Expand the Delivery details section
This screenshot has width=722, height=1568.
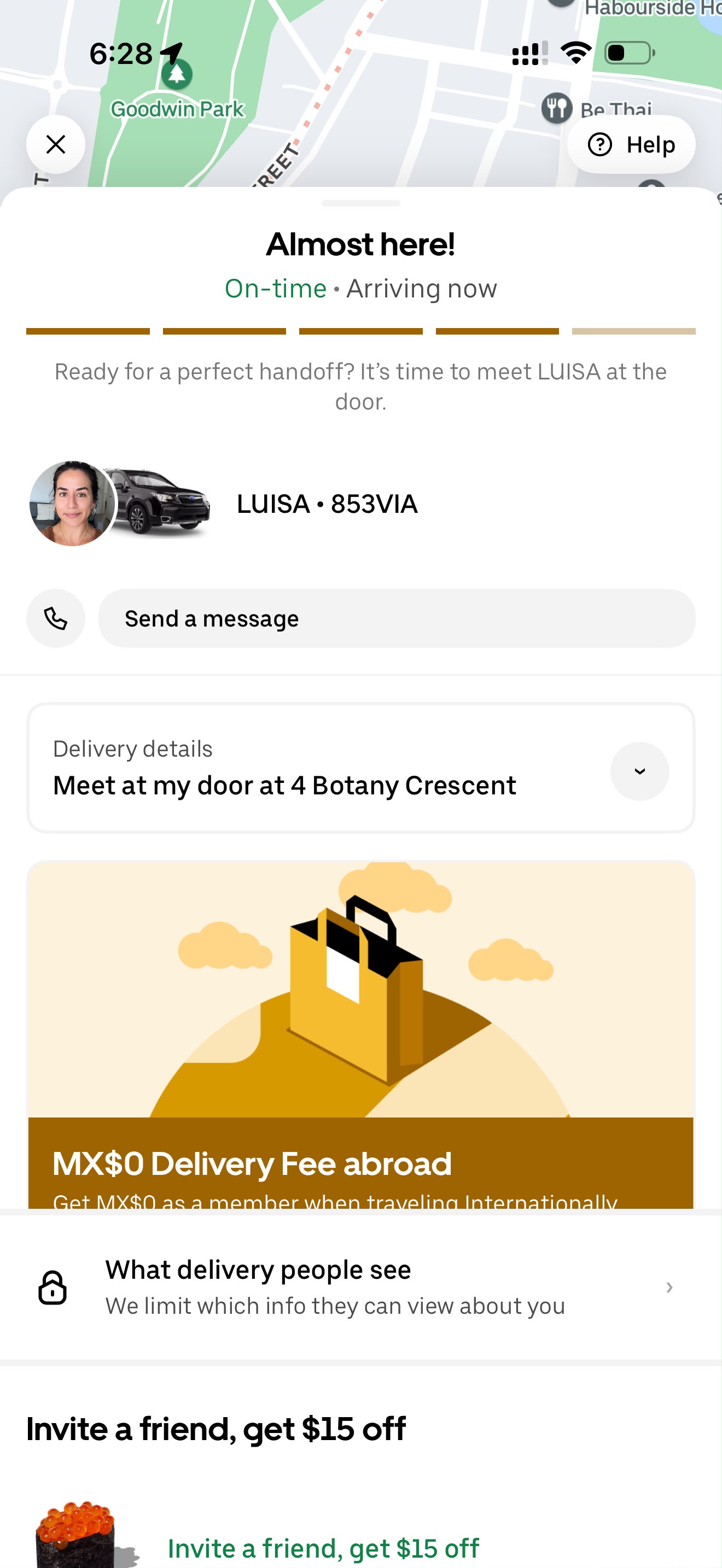point(639,771)
